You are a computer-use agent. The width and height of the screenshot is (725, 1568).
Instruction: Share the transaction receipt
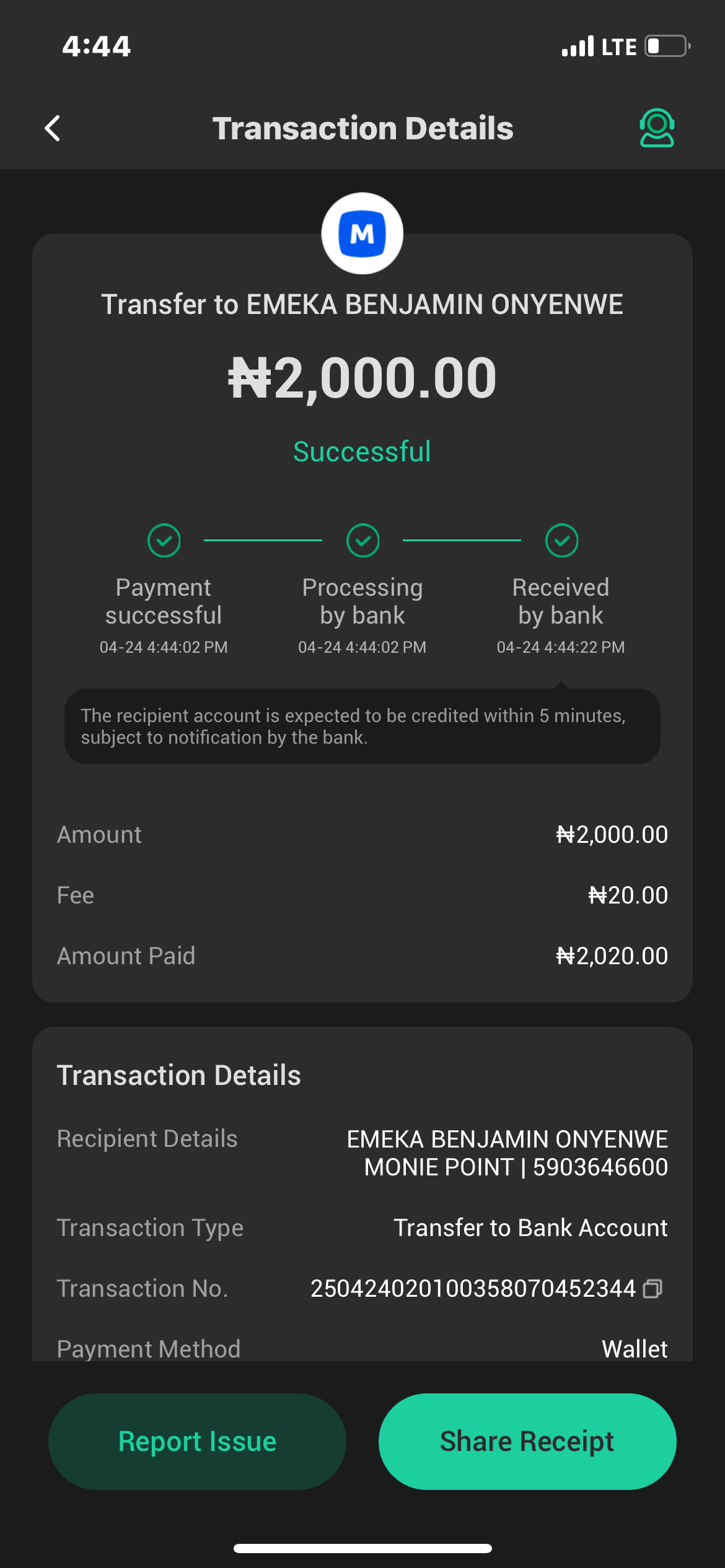[527, 1441]
